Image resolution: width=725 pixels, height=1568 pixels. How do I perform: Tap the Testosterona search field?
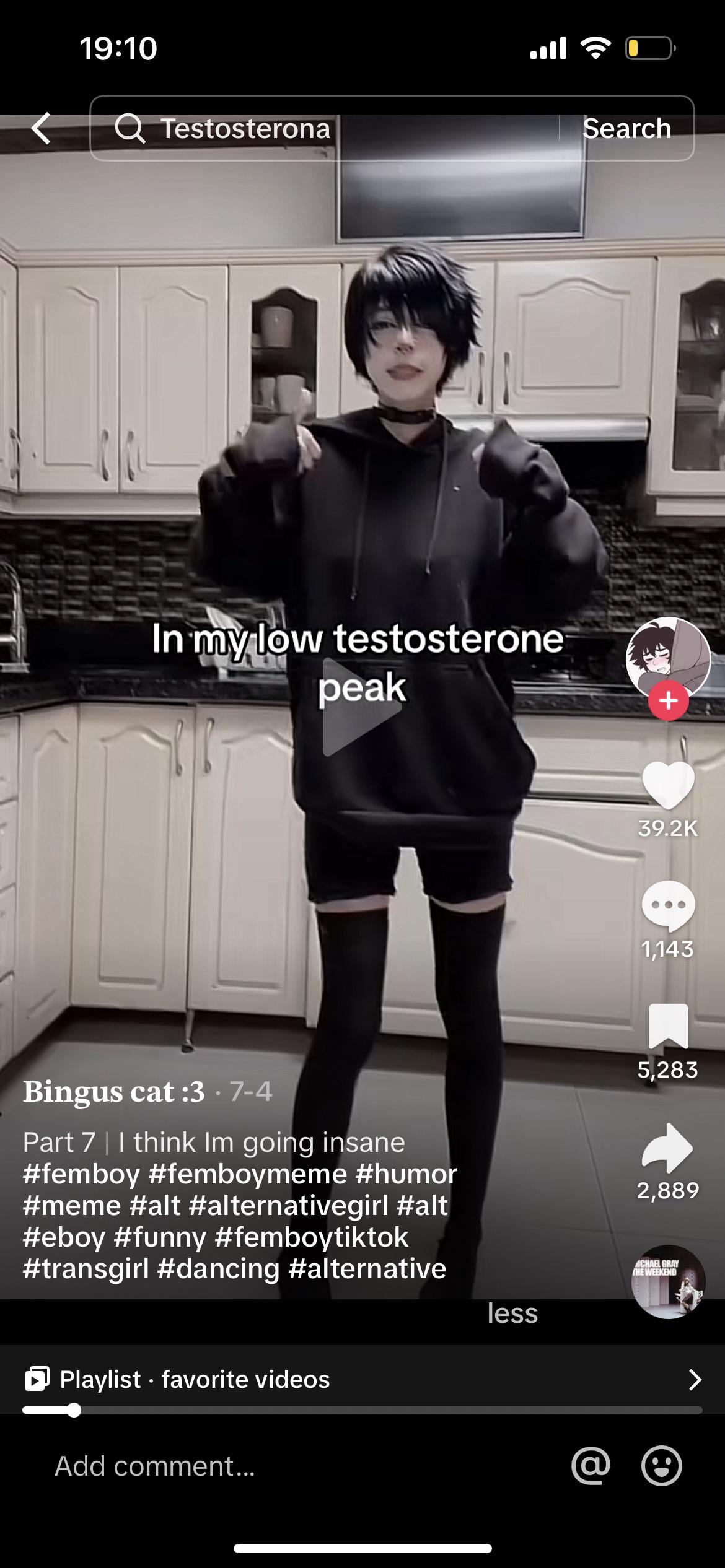pos(322,128)
